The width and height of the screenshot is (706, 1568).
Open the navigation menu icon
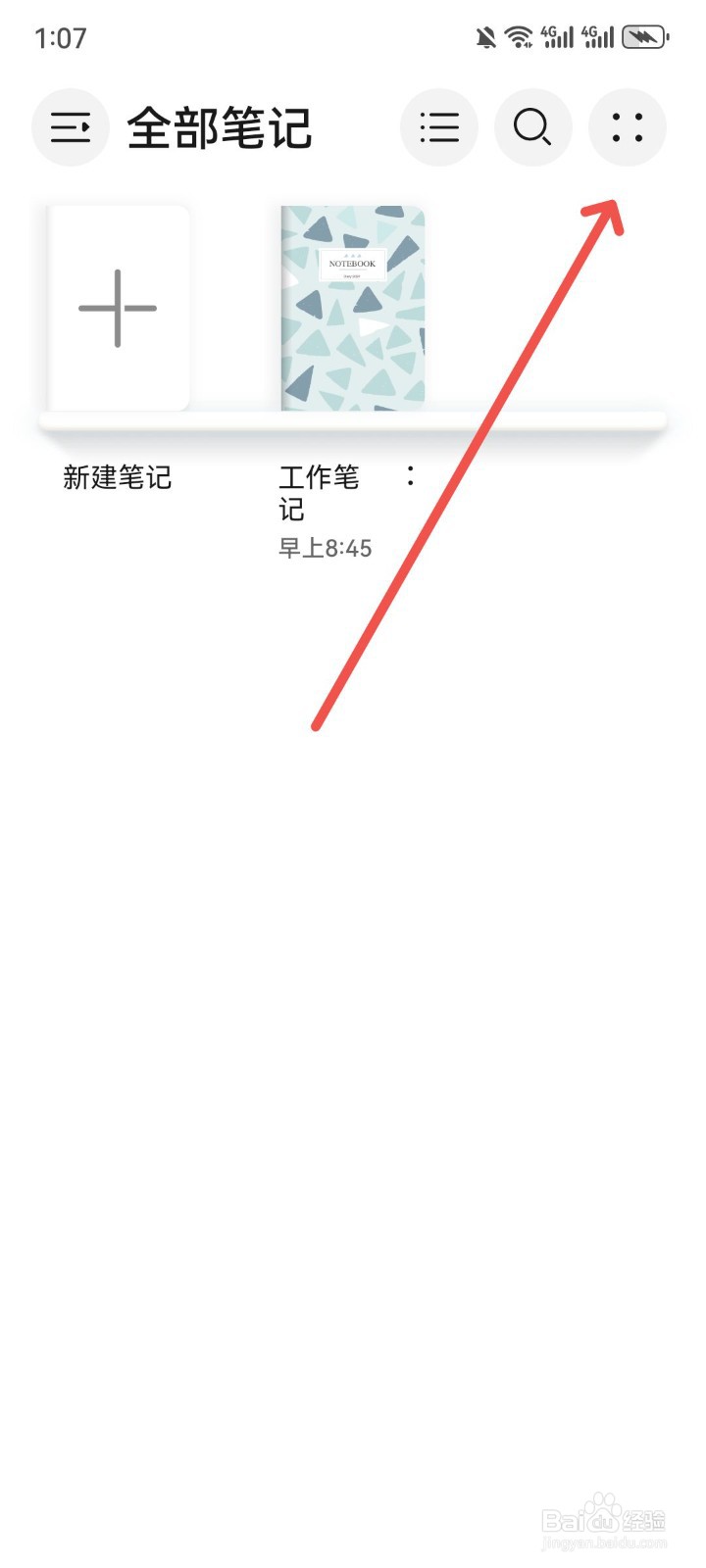tap(70, 126)
